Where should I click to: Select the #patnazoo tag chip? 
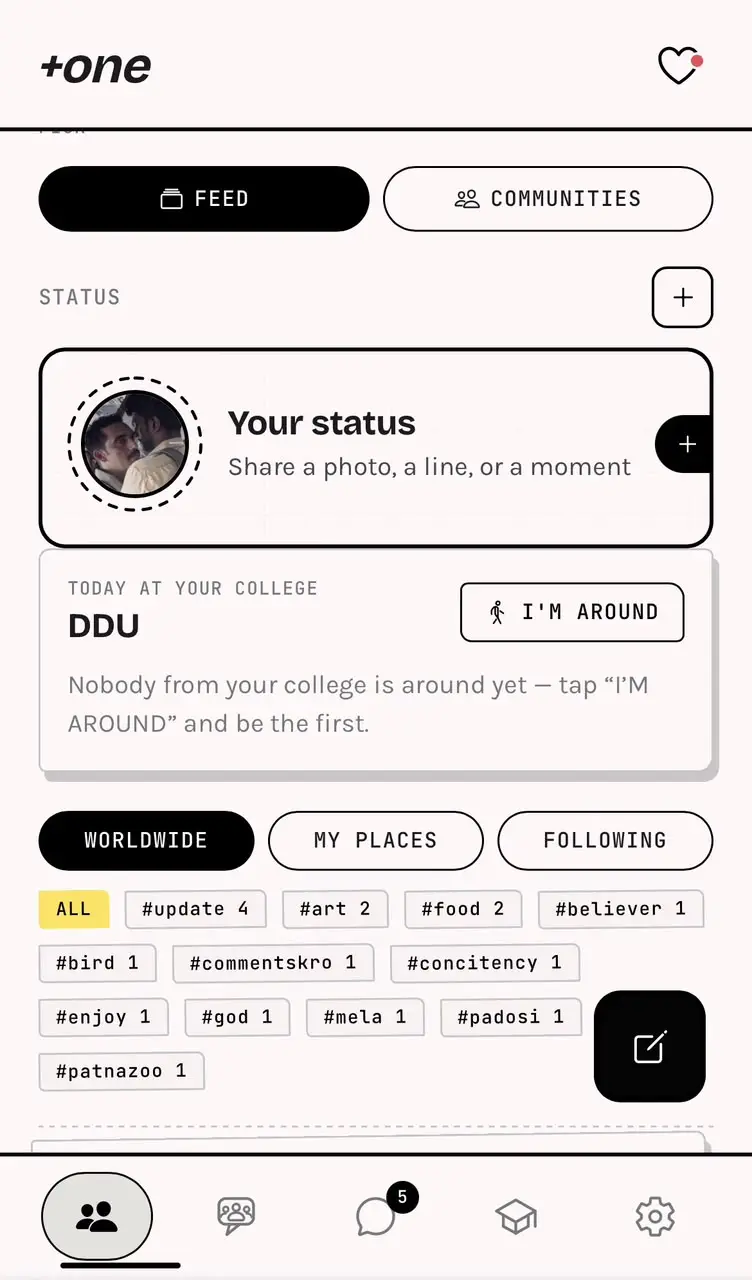(121, 1071)
